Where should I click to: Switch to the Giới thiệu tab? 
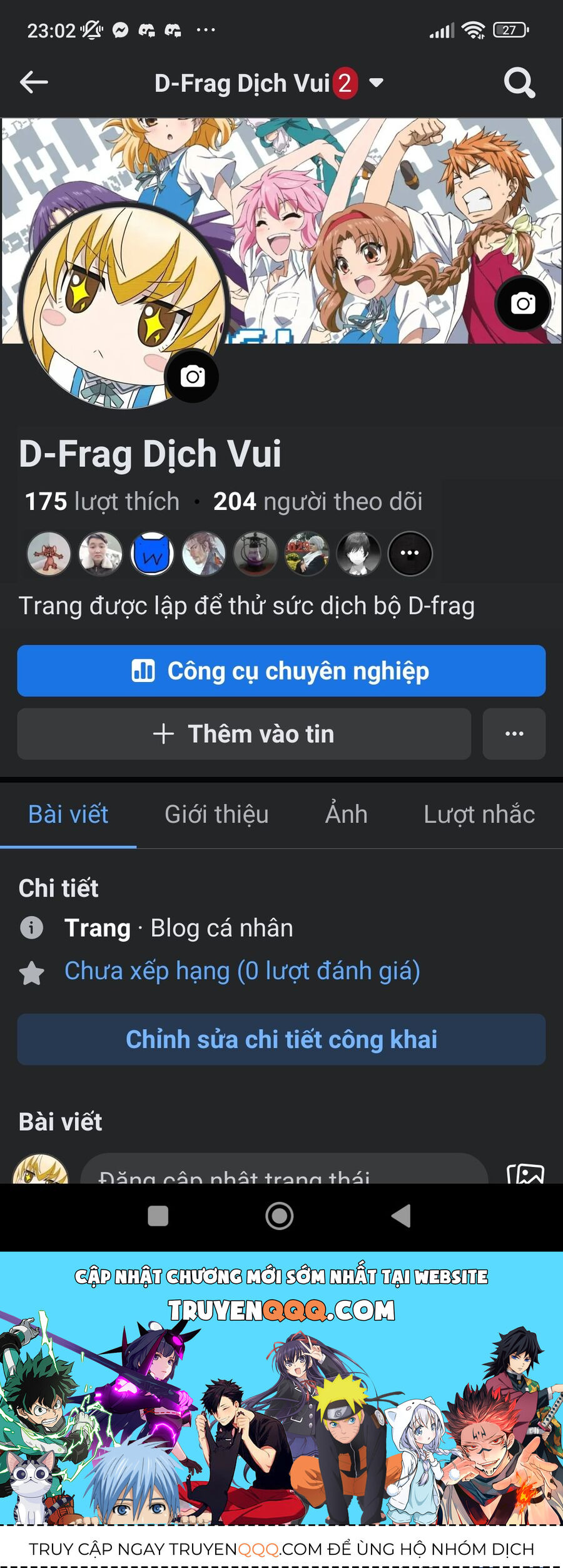[215, 814]
